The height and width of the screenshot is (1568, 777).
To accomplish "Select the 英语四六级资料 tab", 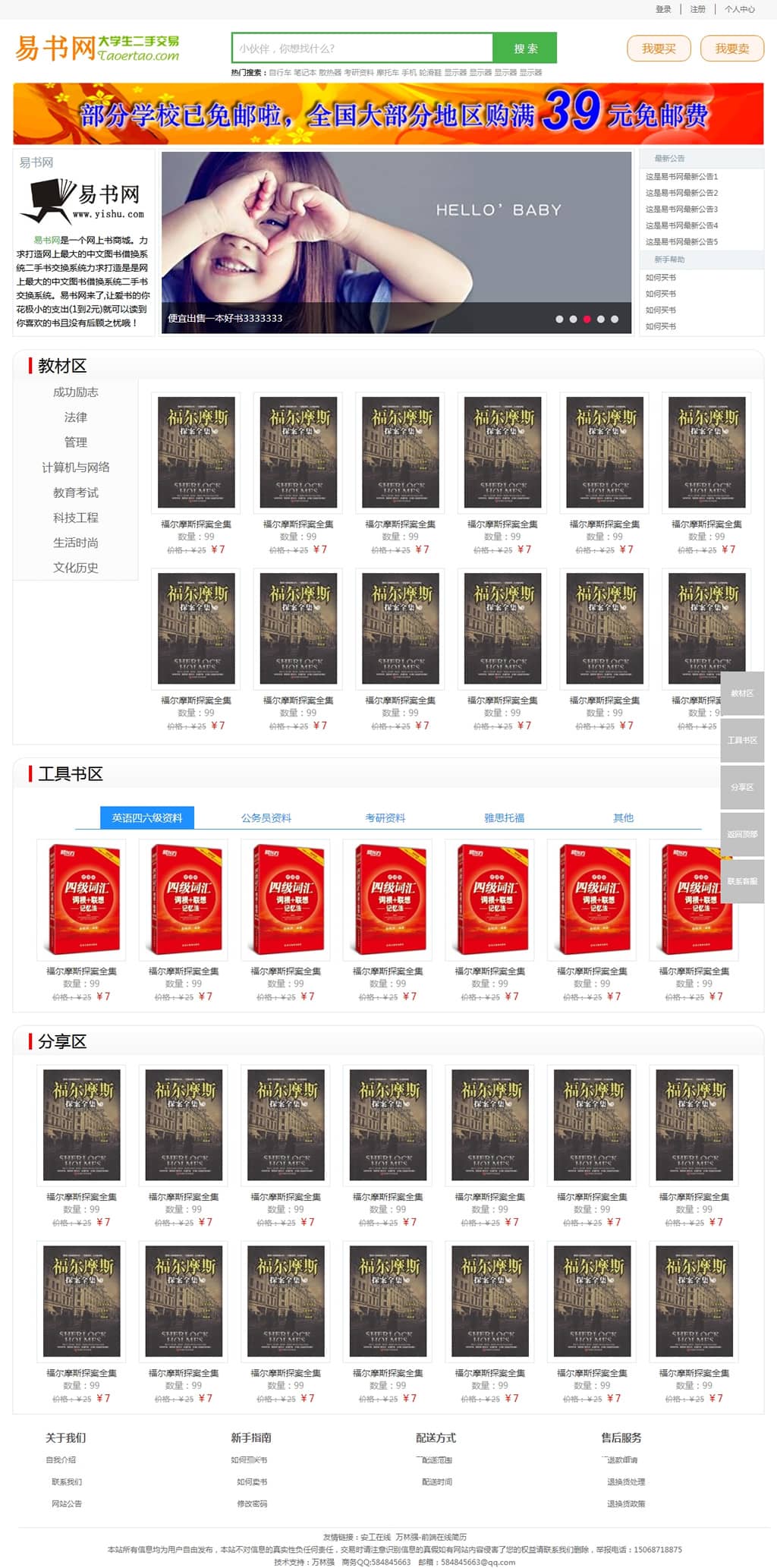I will pos(147,817).
